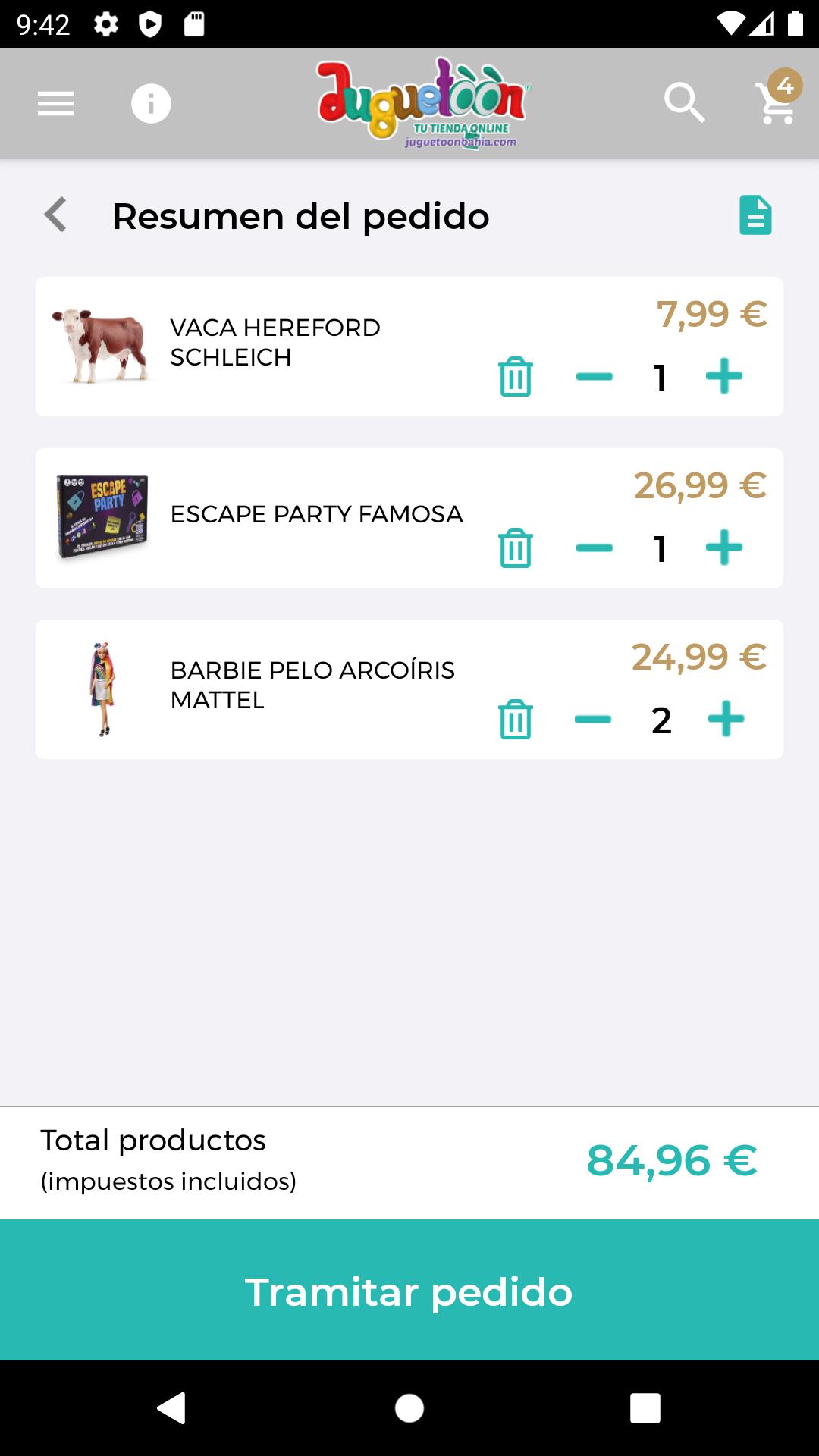
Task: Open the info icon
Action: click(x=151, y=103)
